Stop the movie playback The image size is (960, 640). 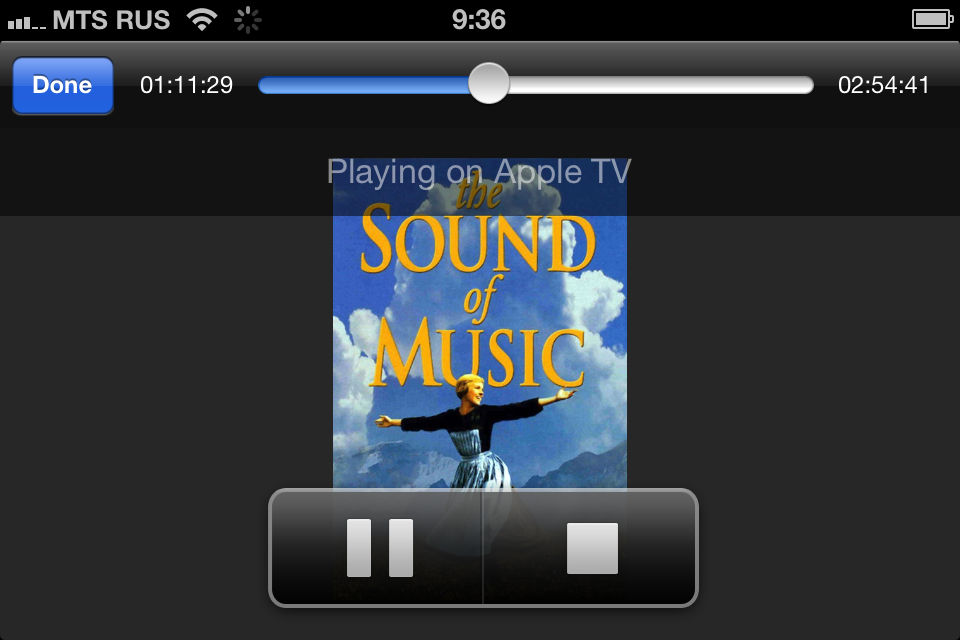(x=592, y=548)
